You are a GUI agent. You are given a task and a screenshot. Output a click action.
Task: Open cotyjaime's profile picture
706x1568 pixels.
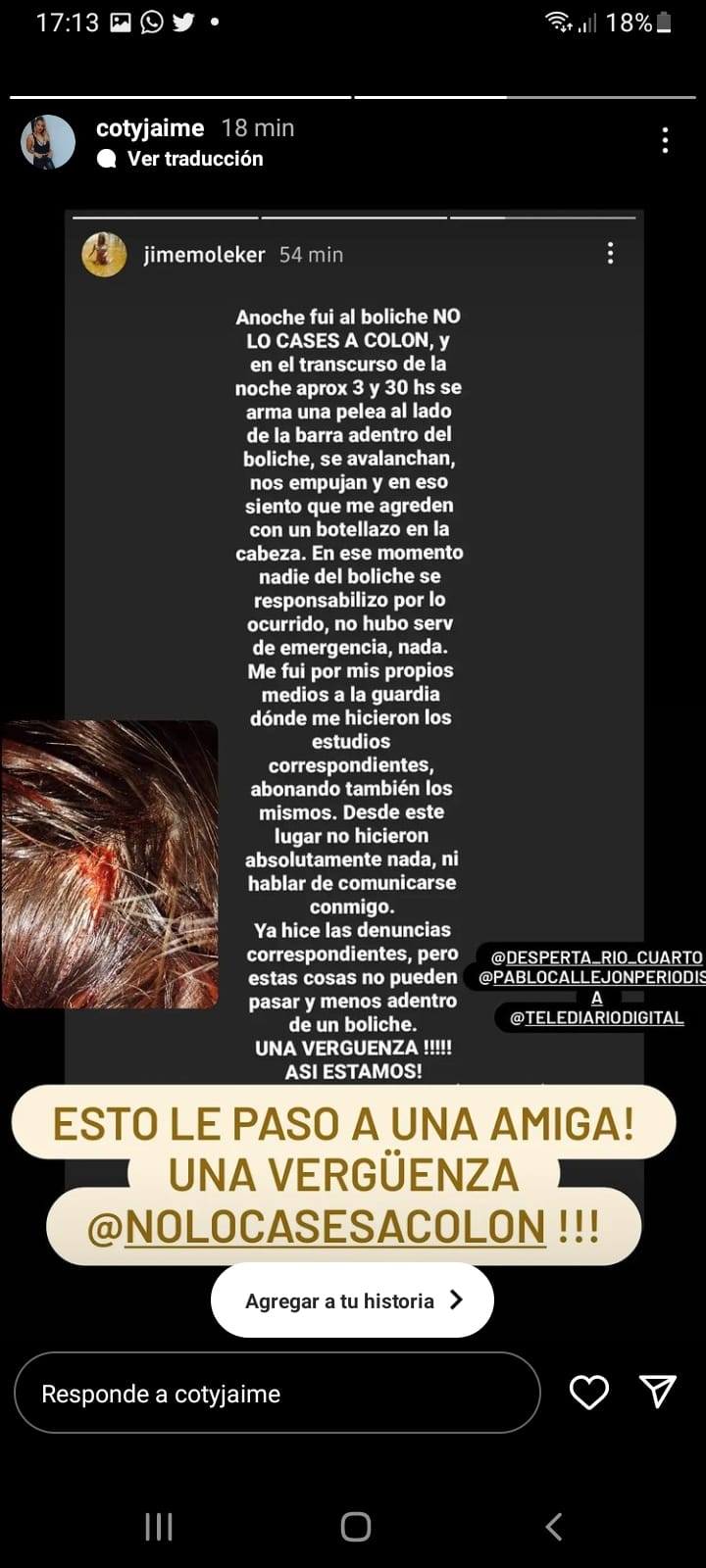[x=48, y=142]
